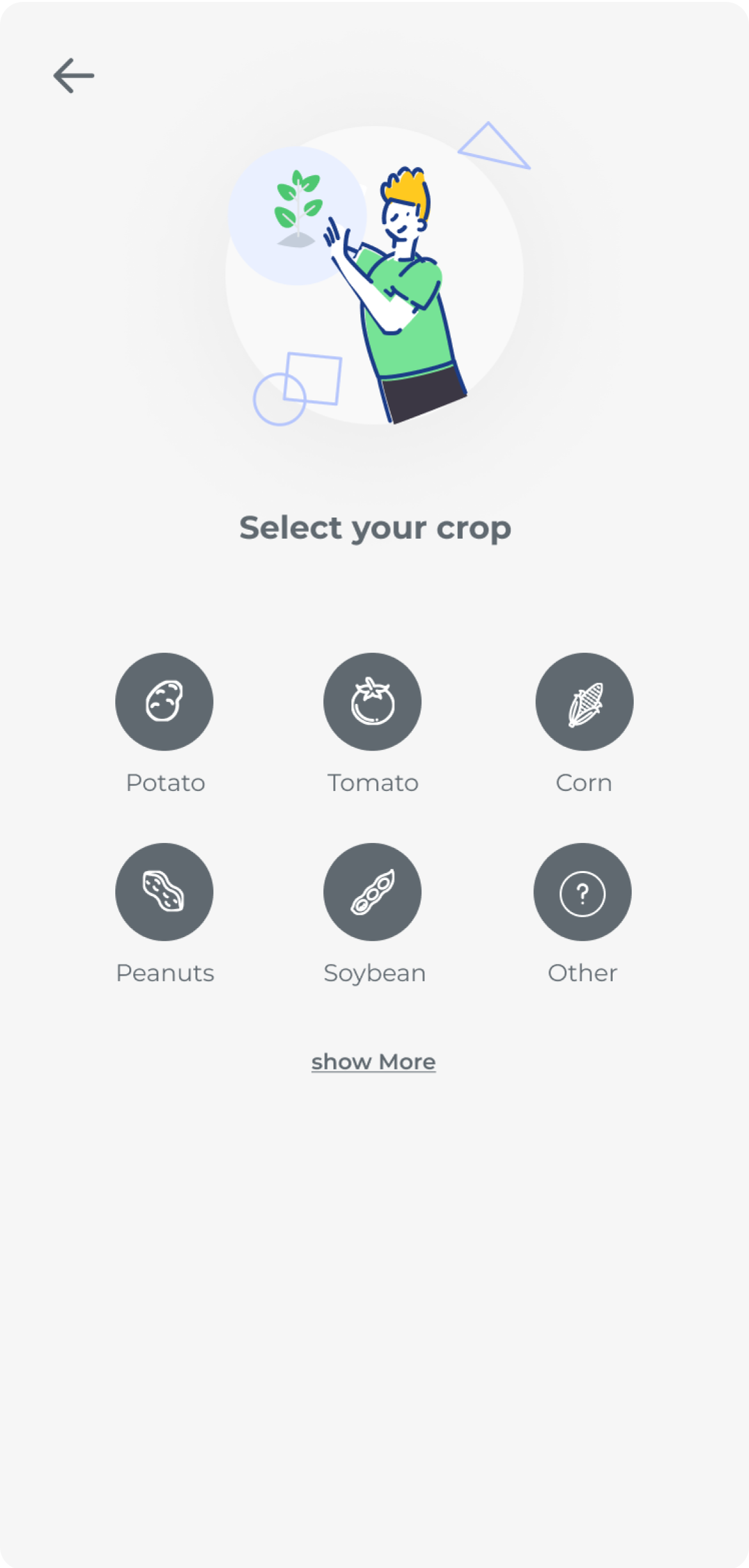The width and height of the screenshot is (749, 1568).
Task: Select Corn under its label
Action: [583, 781]
